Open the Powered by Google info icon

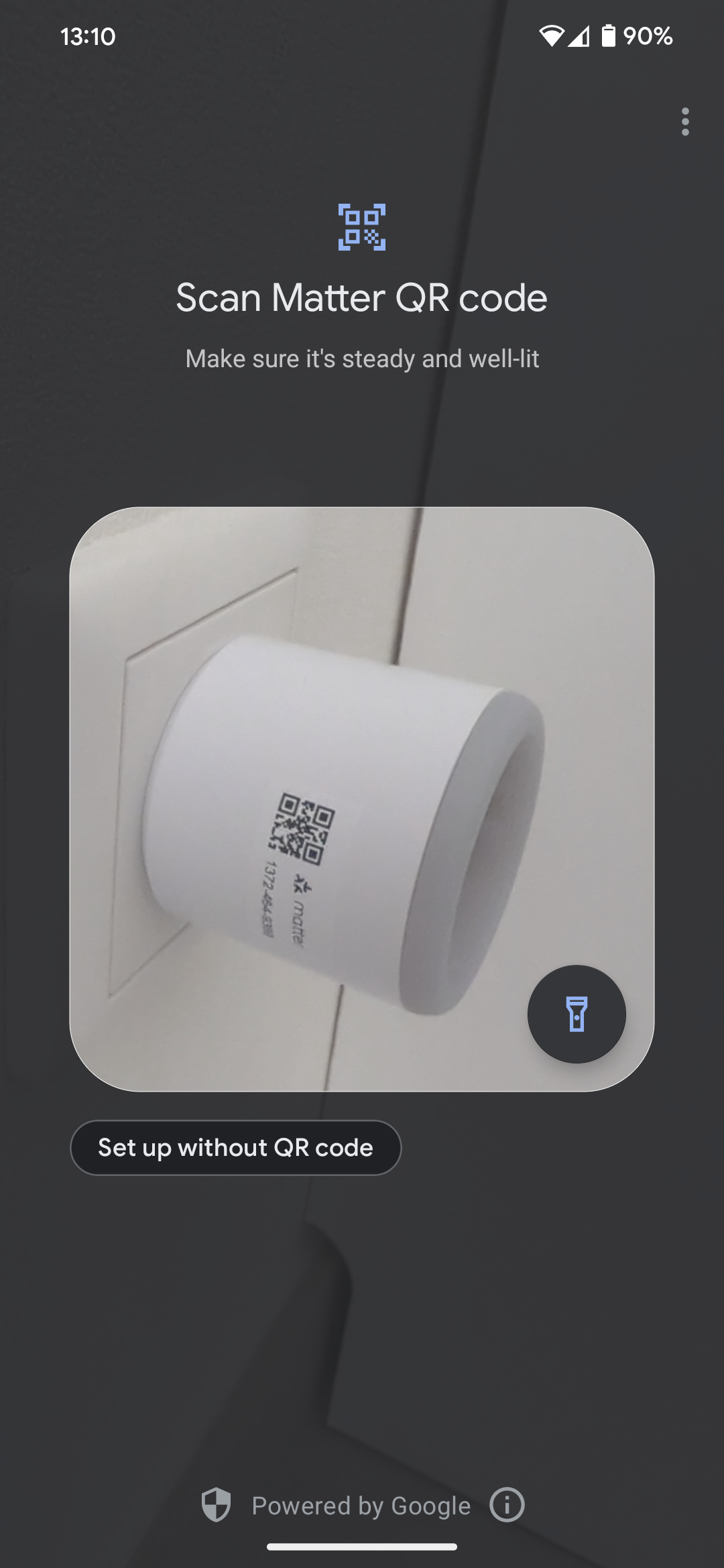click(507, 1505)
